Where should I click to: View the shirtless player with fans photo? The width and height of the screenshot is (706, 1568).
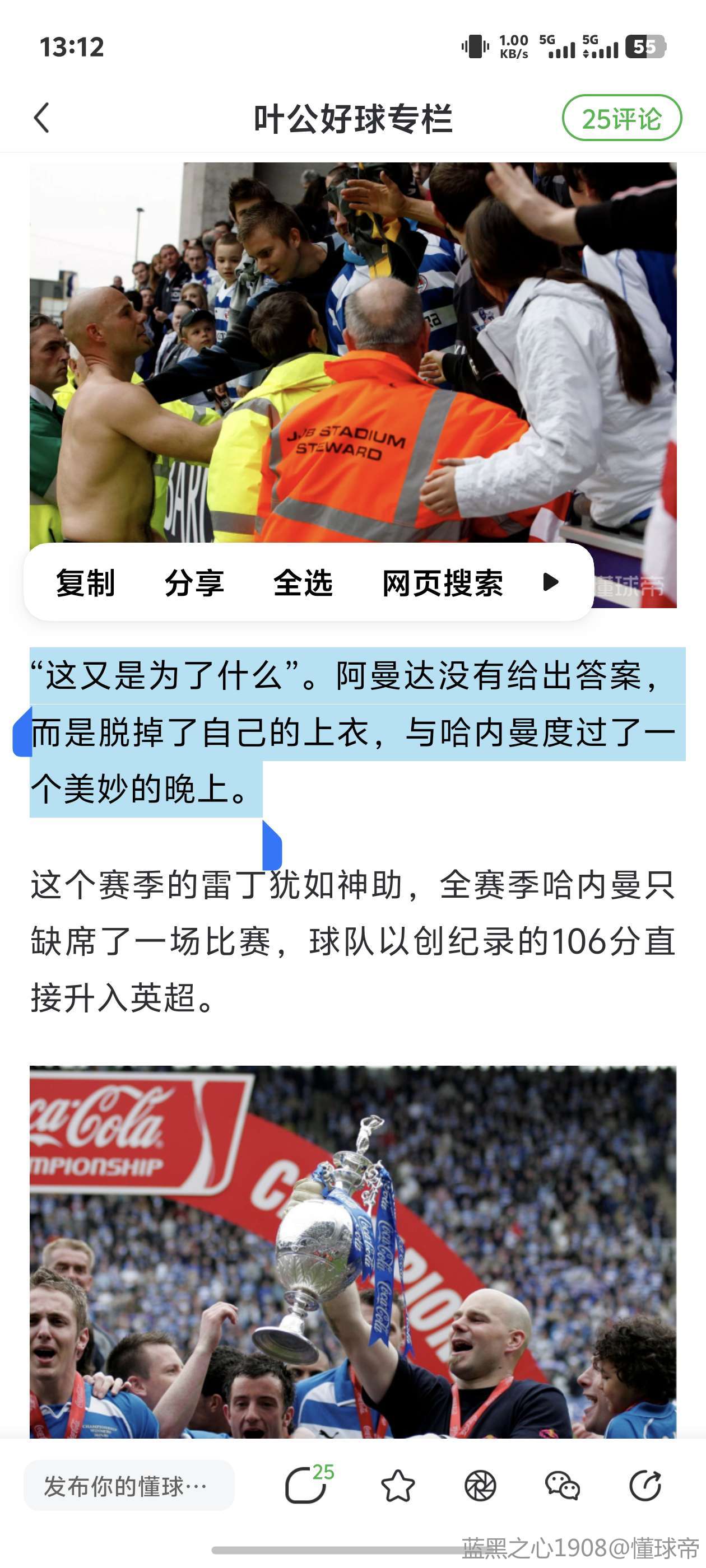pos(352,353)
